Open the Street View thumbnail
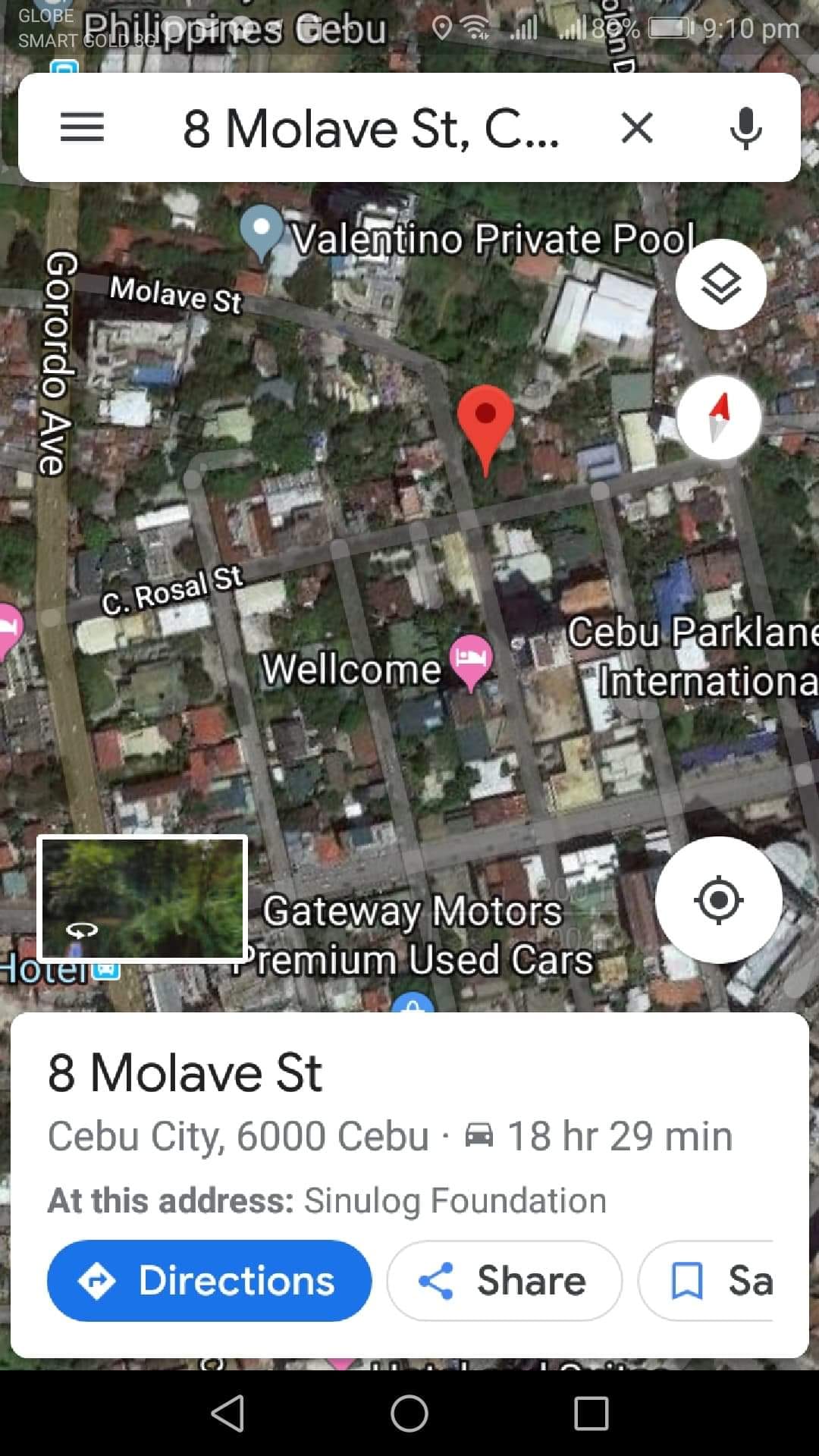 click(143, 899)
